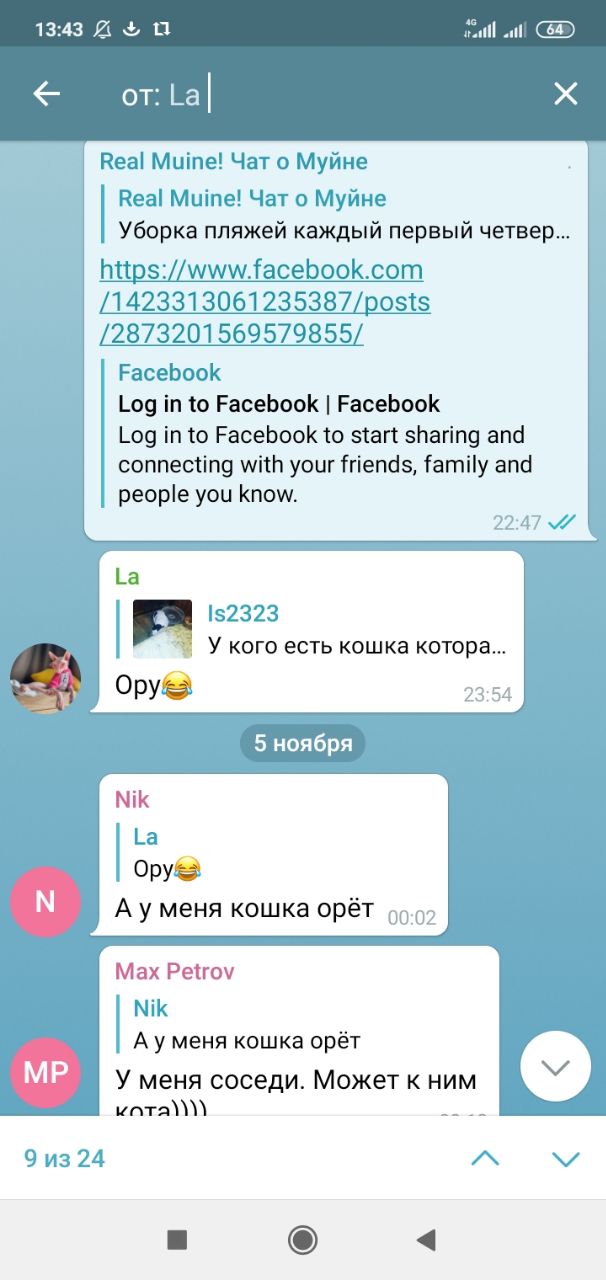This screenshot has height=1280, width=606.
Task: Jump to the quoted Is2323 cat message
Action: coord(320,629)
